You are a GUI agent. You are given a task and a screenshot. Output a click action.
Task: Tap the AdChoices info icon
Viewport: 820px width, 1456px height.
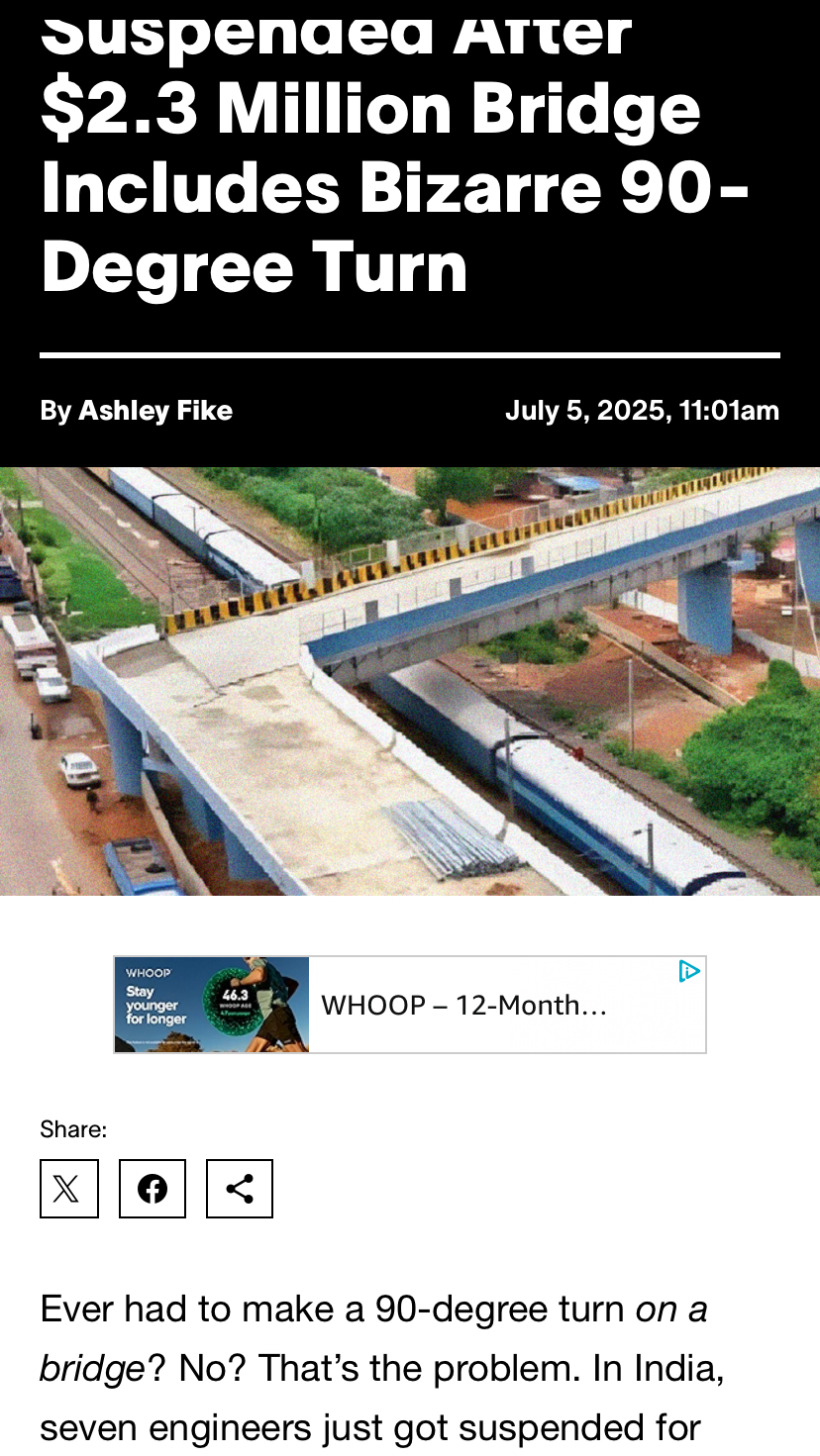pos(689,972)
